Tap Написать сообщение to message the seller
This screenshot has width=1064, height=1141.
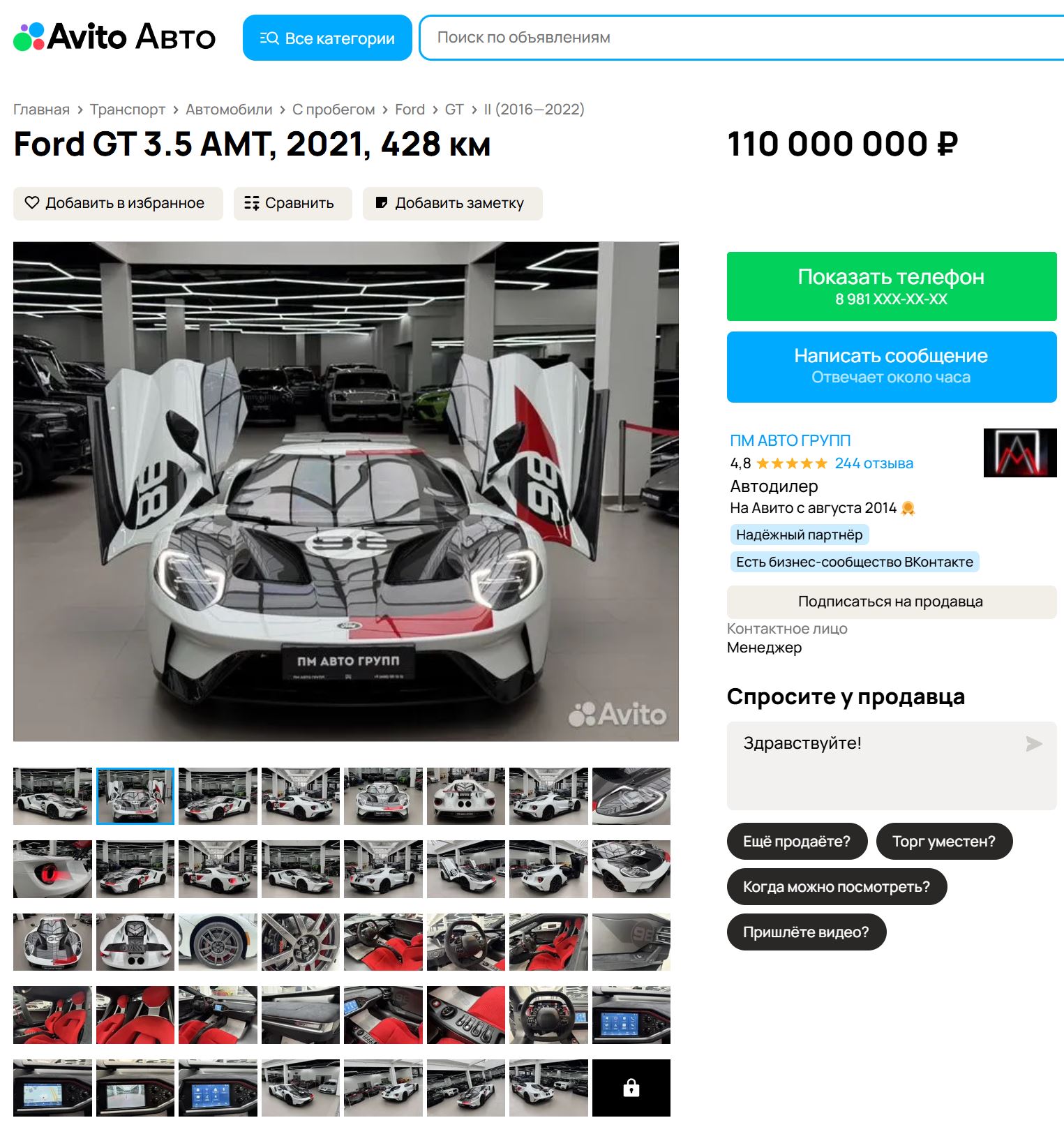pos(891,366)
